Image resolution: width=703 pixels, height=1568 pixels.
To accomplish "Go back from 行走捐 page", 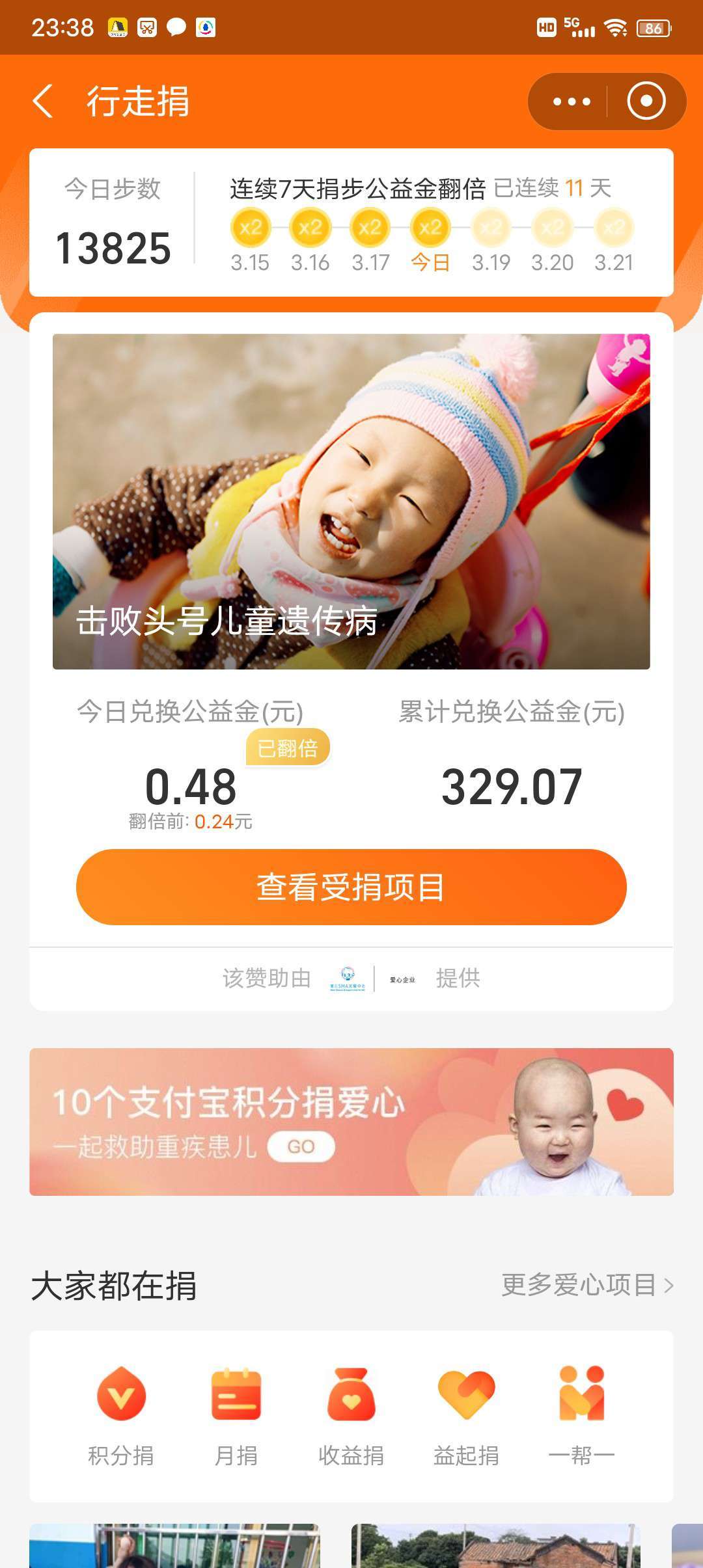I will click(43, 101).
